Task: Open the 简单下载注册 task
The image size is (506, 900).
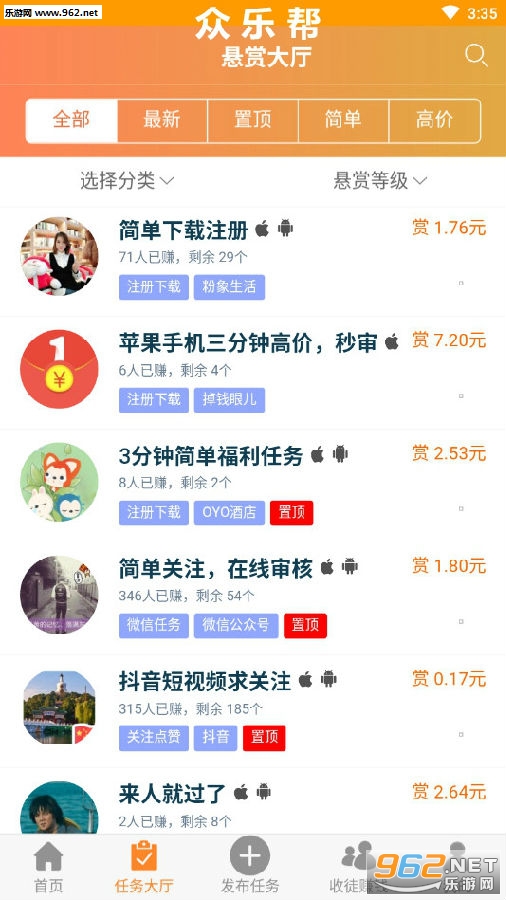Action: point(253,261)
